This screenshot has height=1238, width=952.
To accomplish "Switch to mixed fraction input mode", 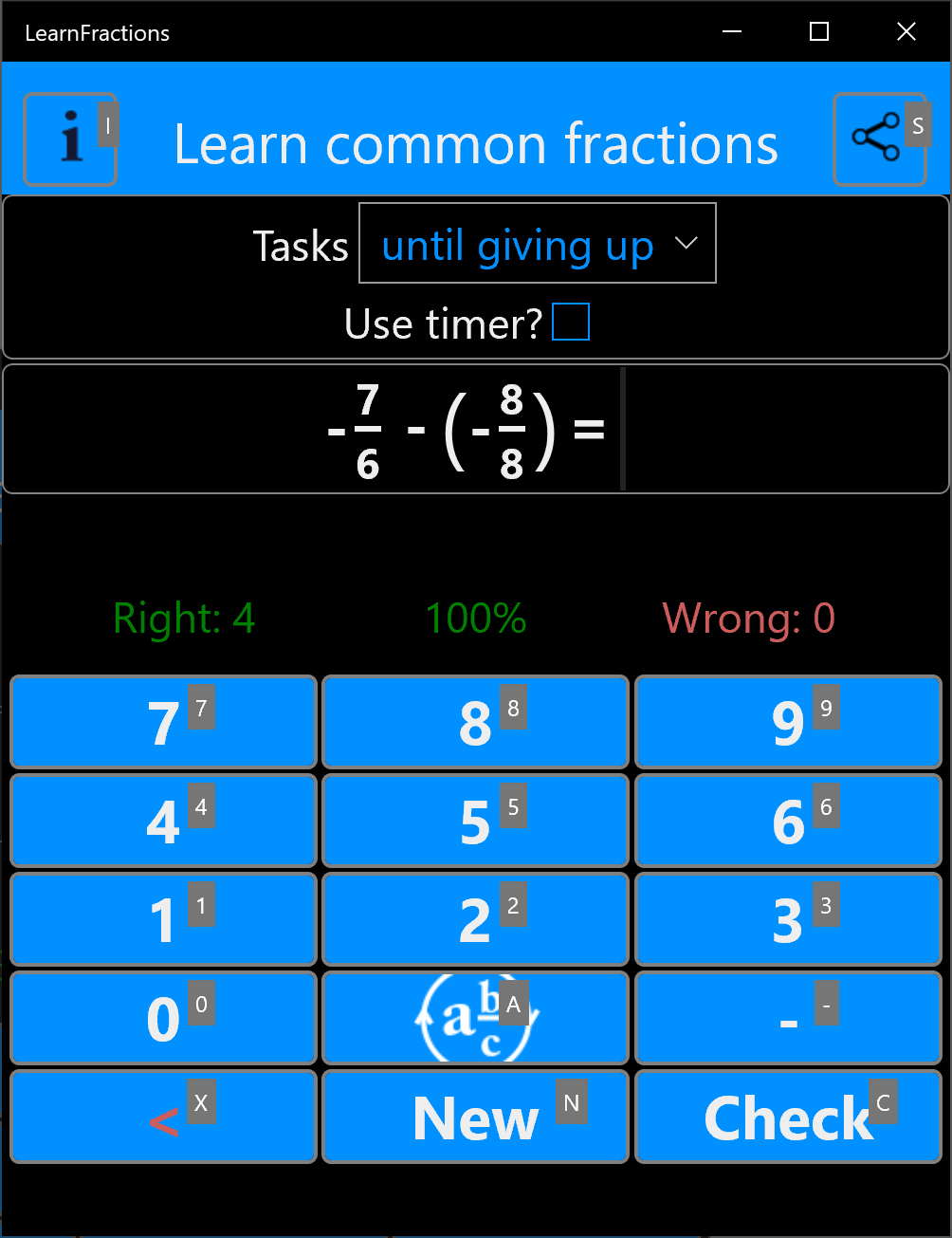I will point(475,1018).
